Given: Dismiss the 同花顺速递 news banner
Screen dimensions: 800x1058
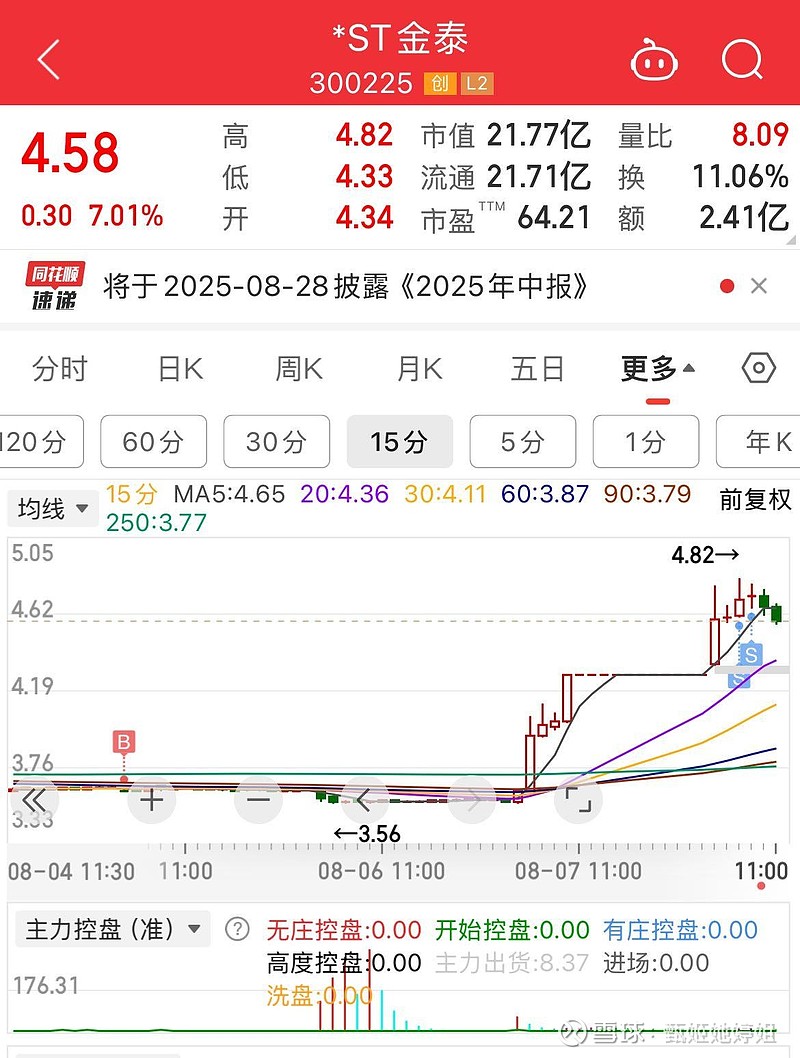Looking at the screenshot, I should tap(759, 287).
